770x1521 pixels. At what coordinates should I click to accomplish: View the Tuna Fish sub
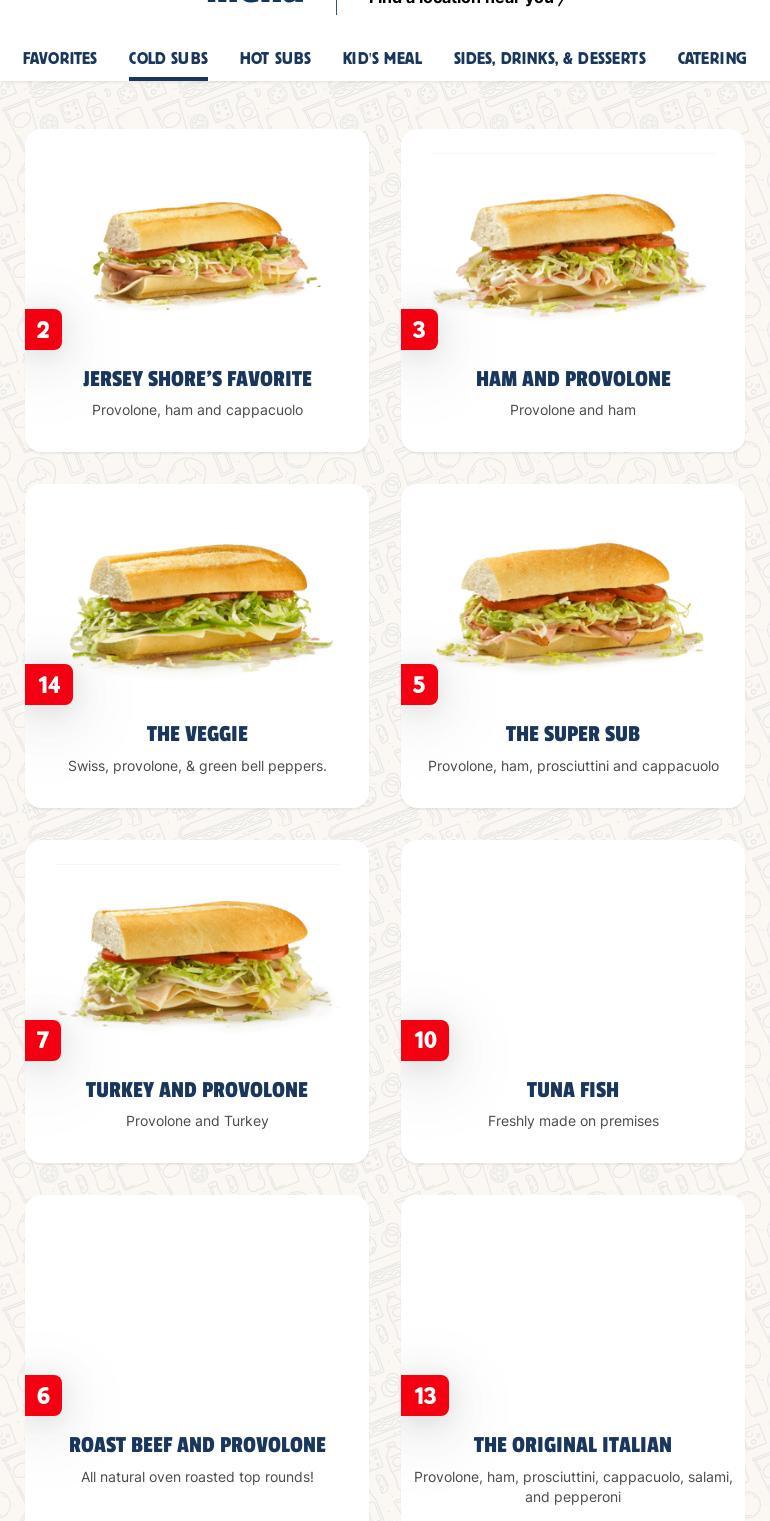coord(573,1001)
